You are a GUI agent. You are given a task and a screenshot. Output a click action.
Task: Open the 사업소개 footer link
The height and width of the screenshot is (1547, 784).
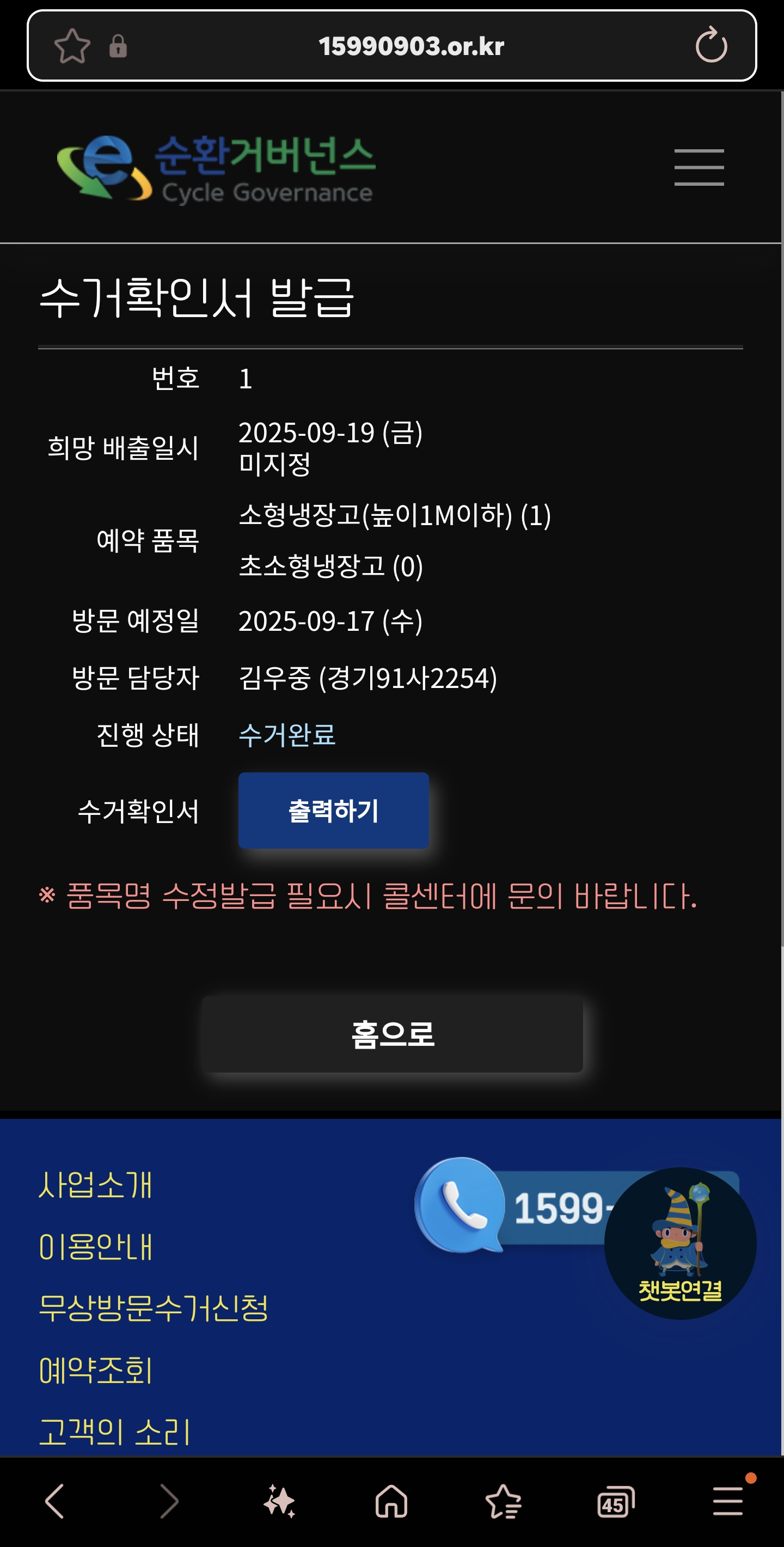tap(95, 1185)
